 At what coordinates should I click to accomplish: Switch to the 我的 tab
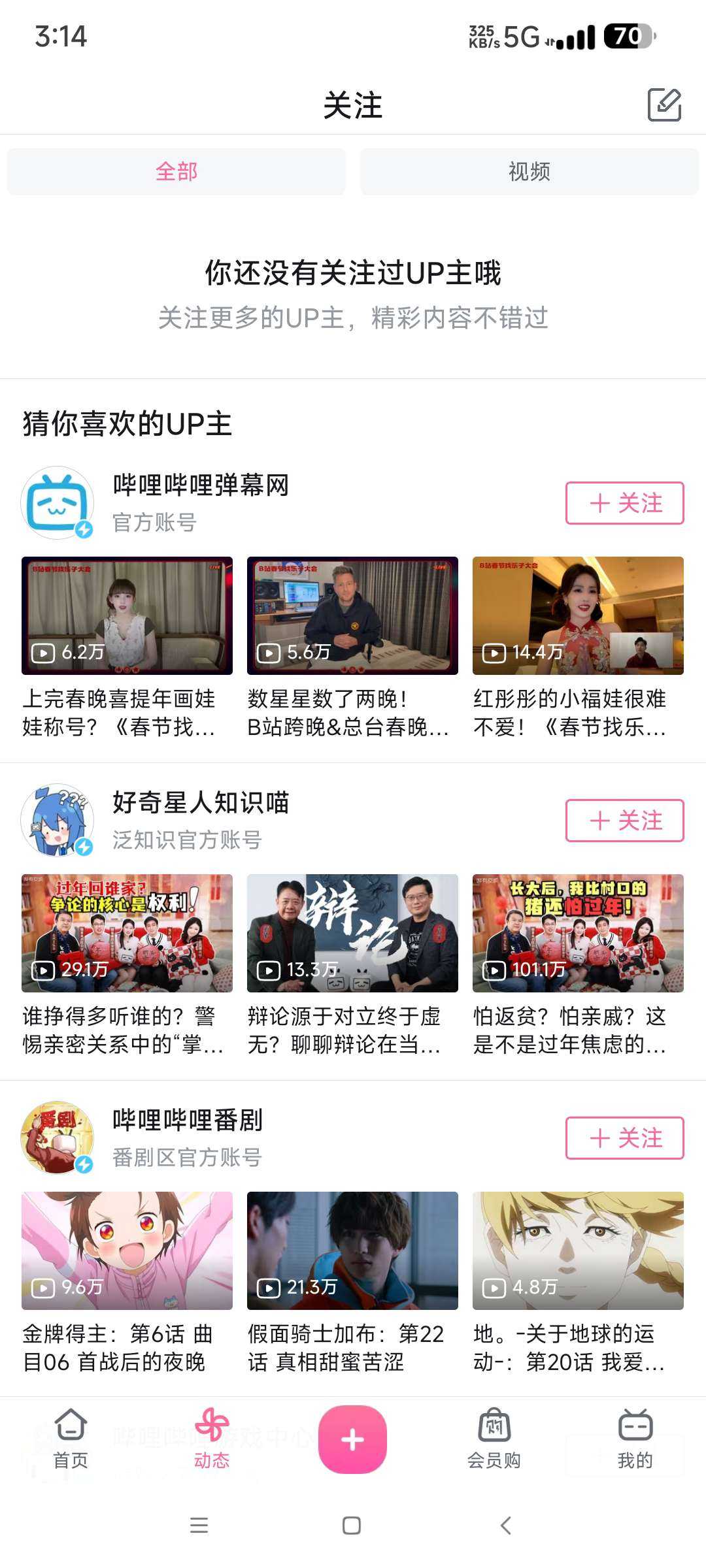pos(635,1439)
